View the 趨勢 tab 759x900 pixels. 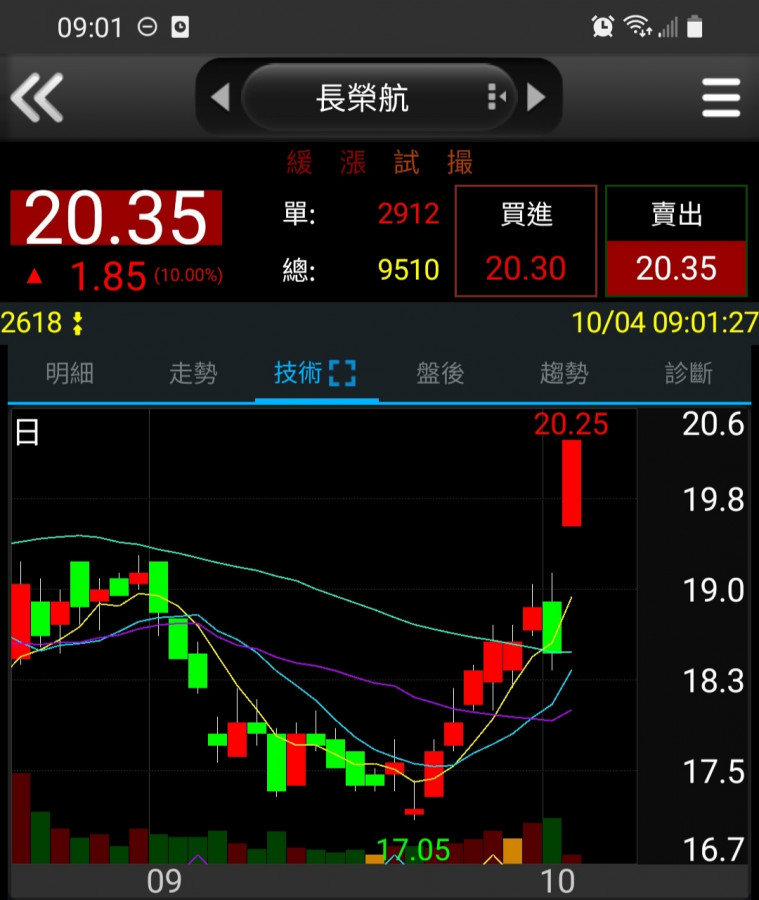click(564, 374)
